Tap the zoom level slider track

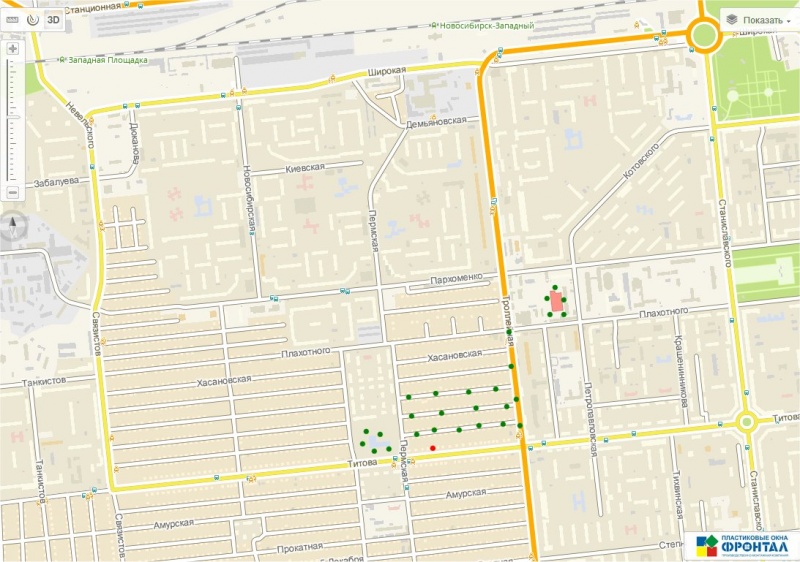pyautogui.click(x=12, y=120)
